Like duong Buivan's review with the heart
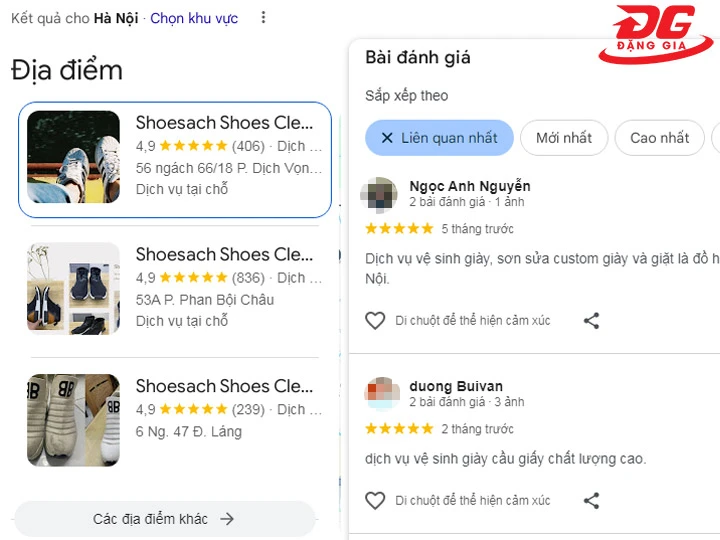Viewport: 720px width, 540px height. coord(375,501)
